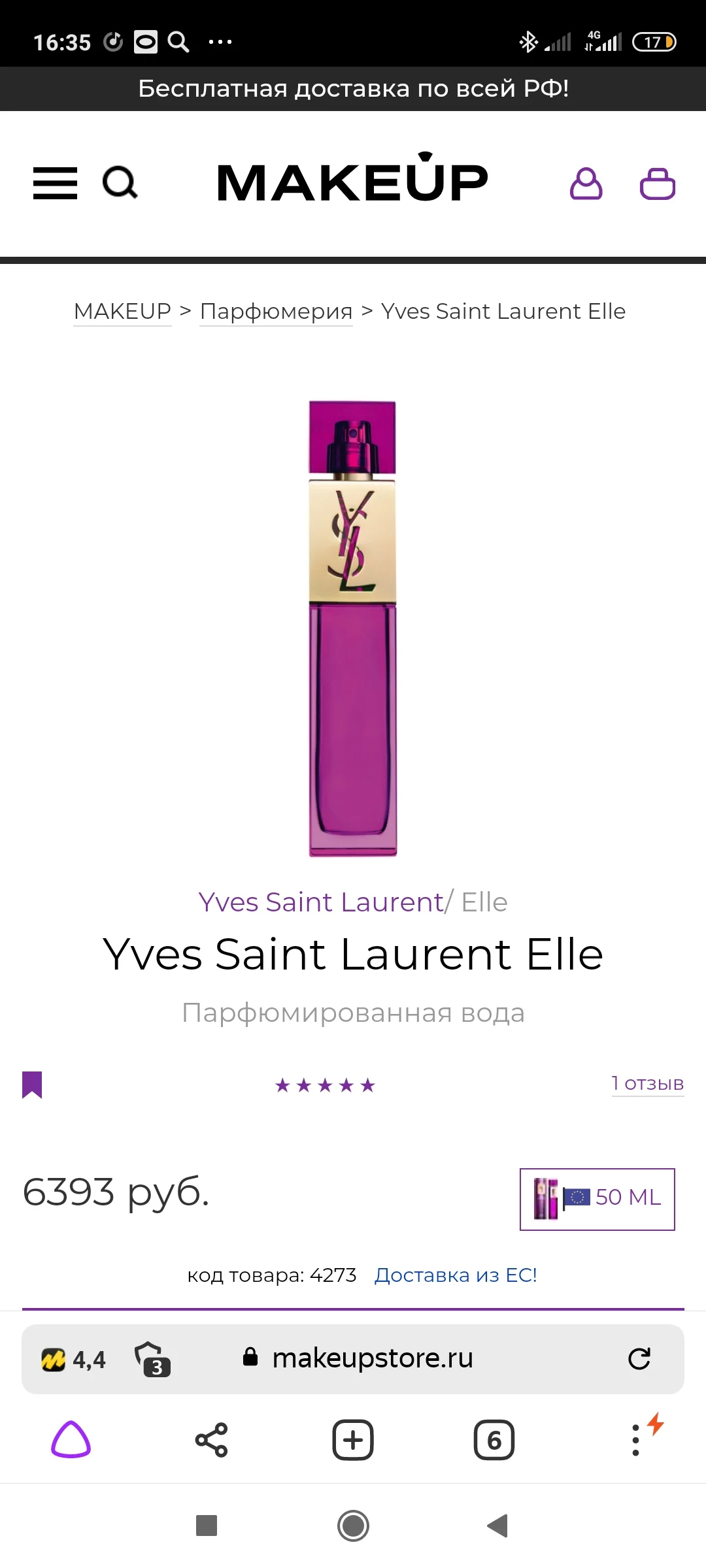Image resolution: width=706 pixels, height=1568 pixels.
Task: Open site search magnifier
Action: tap(120, 183)
